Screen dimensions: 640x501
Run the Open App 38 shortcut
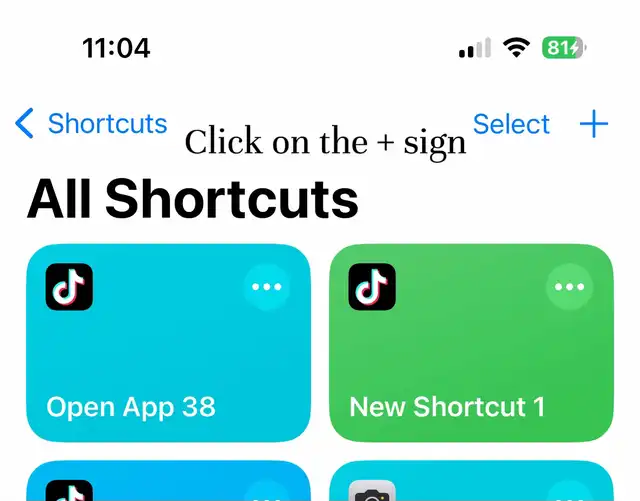pyautogui.click(x=150, y=370)
